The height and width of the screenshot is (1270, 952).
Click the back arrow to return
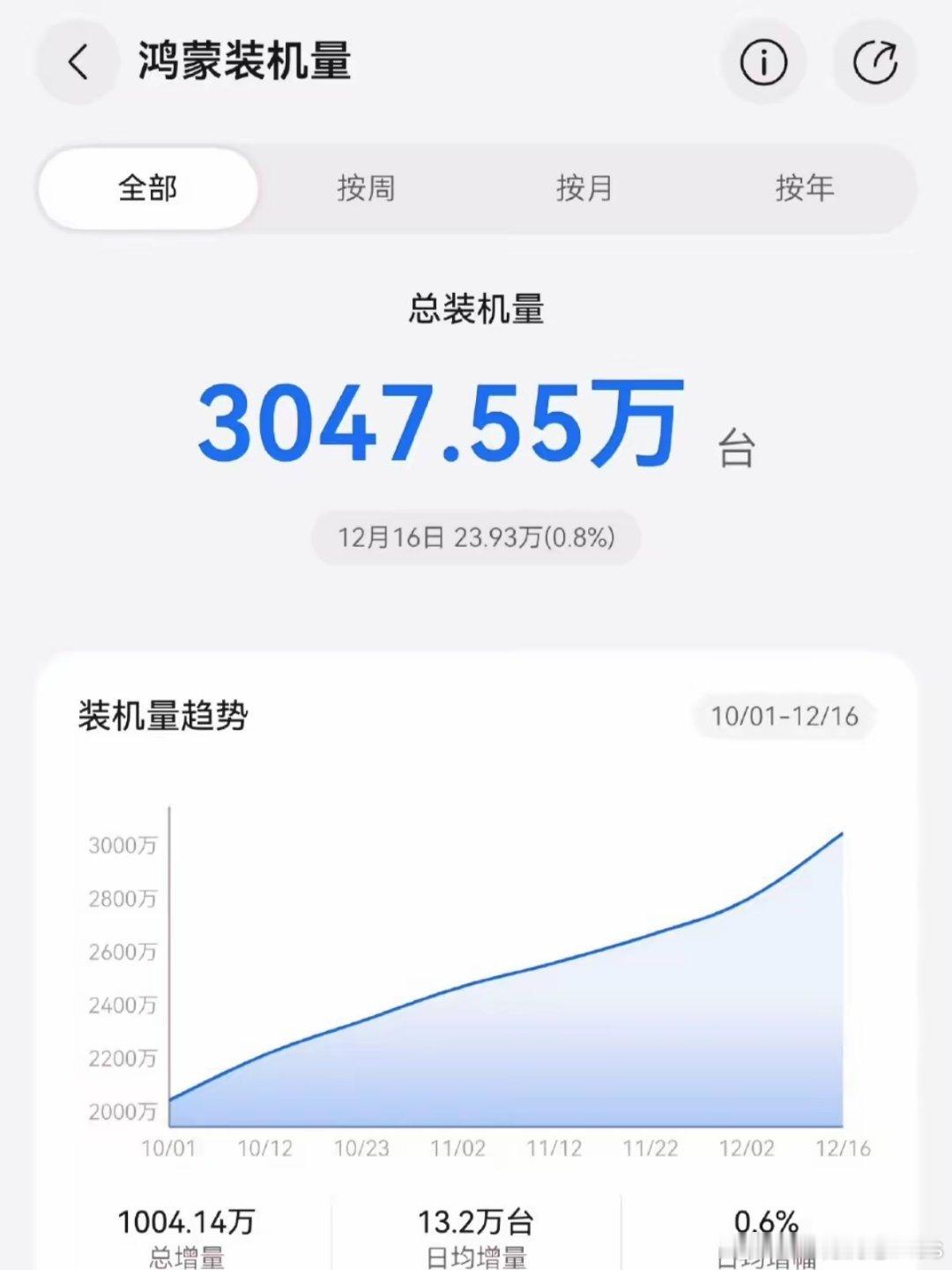(78, 62)
